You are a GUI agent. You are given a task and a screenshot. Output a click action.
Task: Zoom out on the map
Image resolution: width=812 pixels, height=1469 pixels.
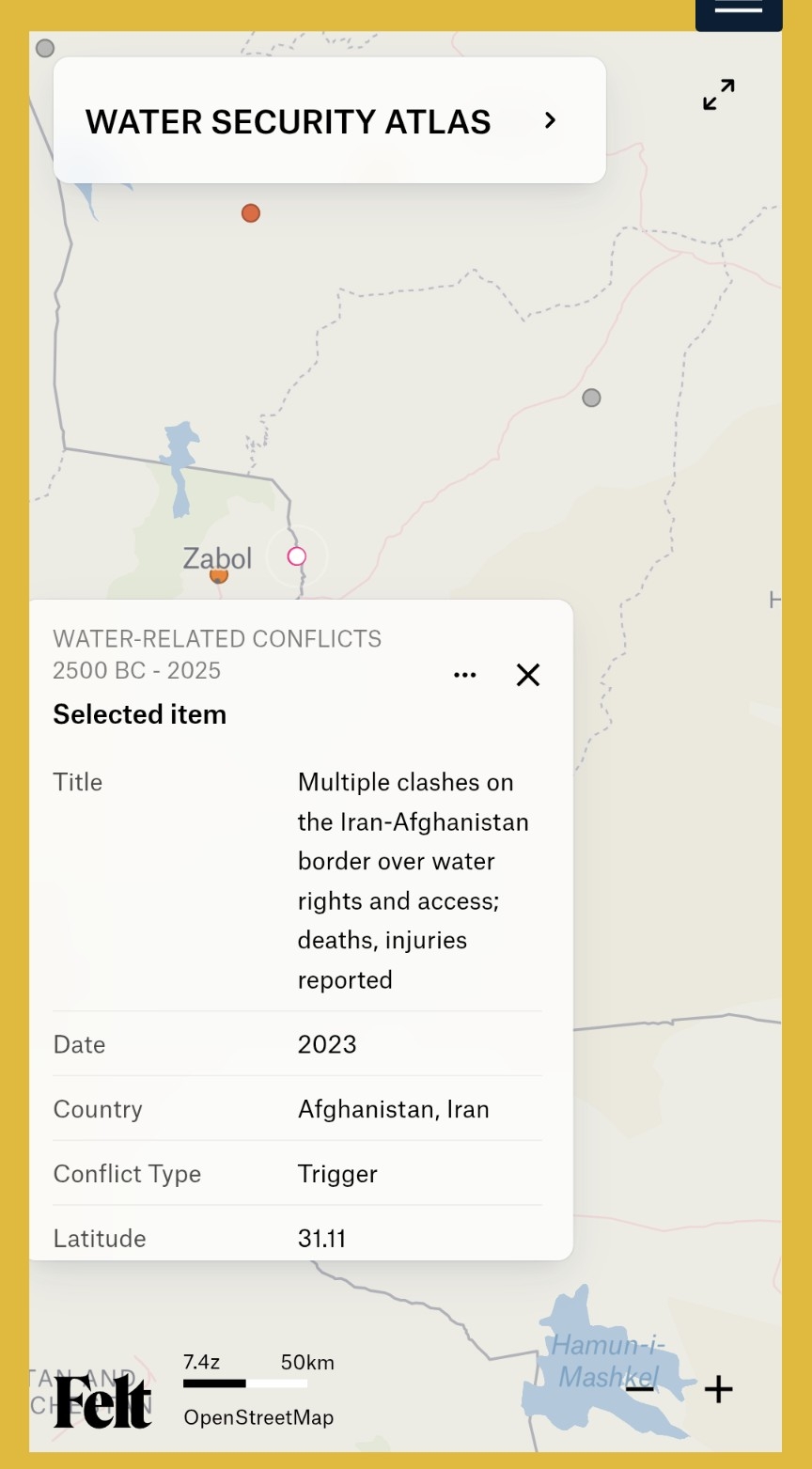(640, 1389)
